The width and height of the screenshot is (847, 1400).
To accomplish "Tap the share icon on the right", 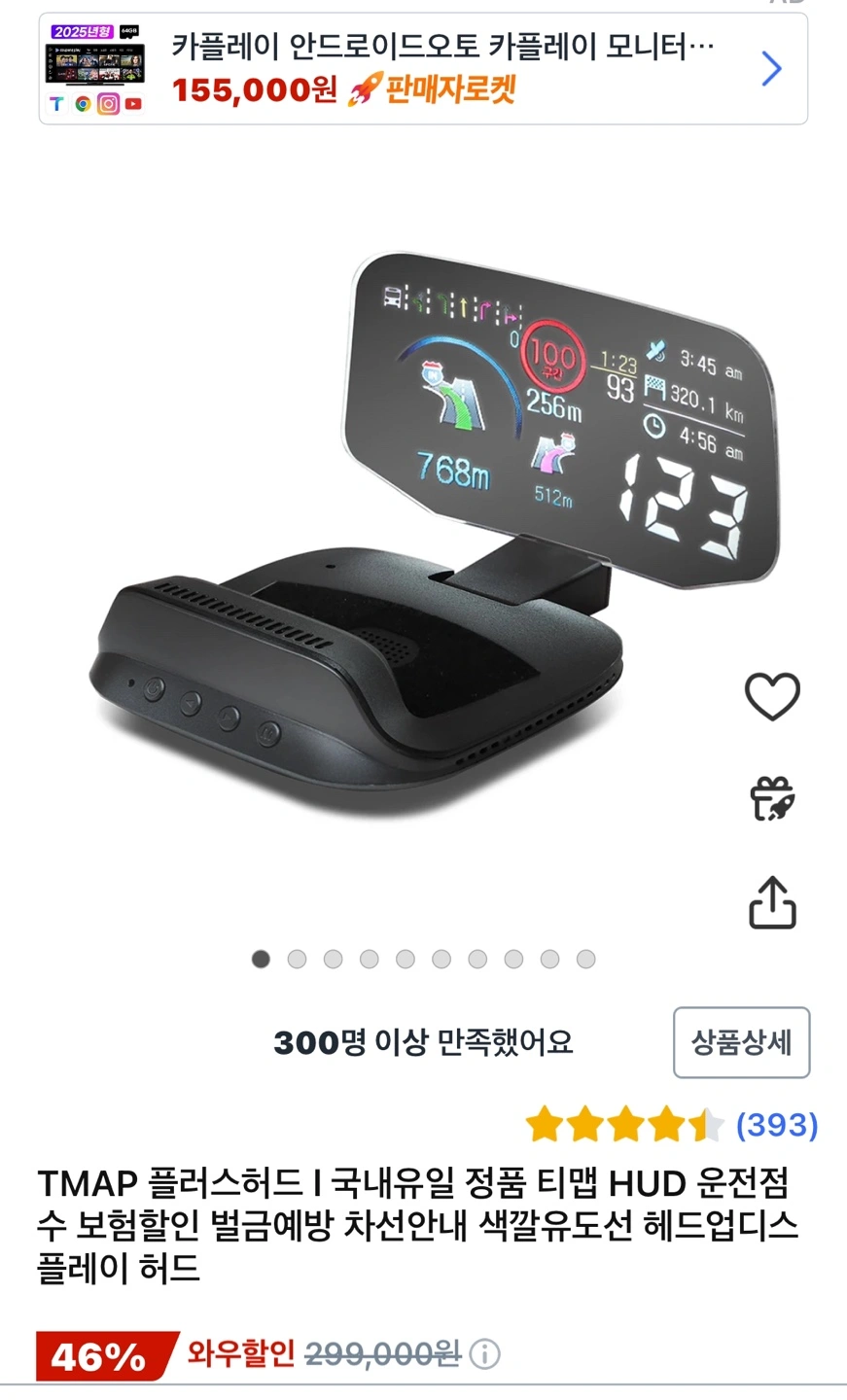I will 773,902.
